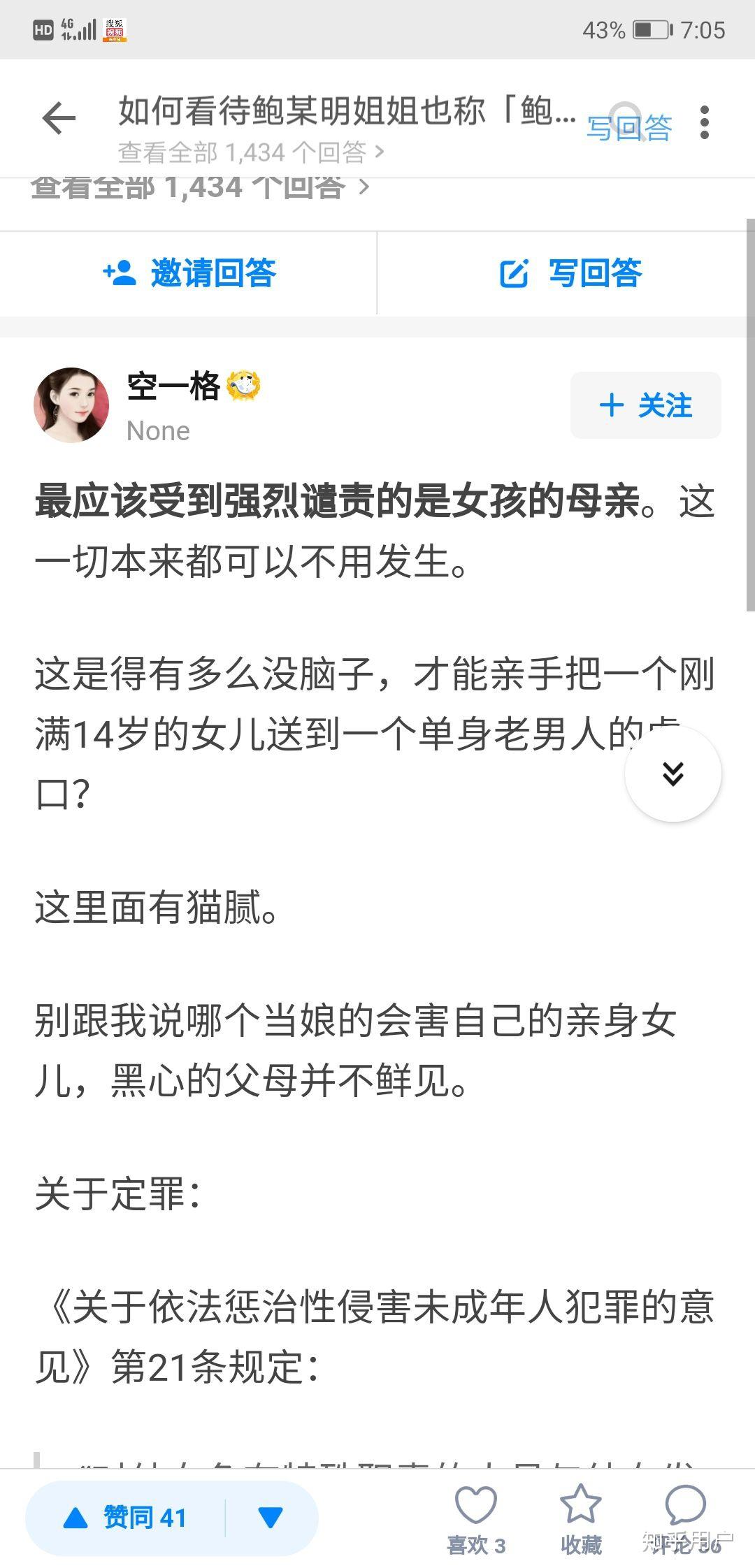The image size is (755, 1568).
Task: Tap 邀请回答 to invite answers
Action: 189,273
